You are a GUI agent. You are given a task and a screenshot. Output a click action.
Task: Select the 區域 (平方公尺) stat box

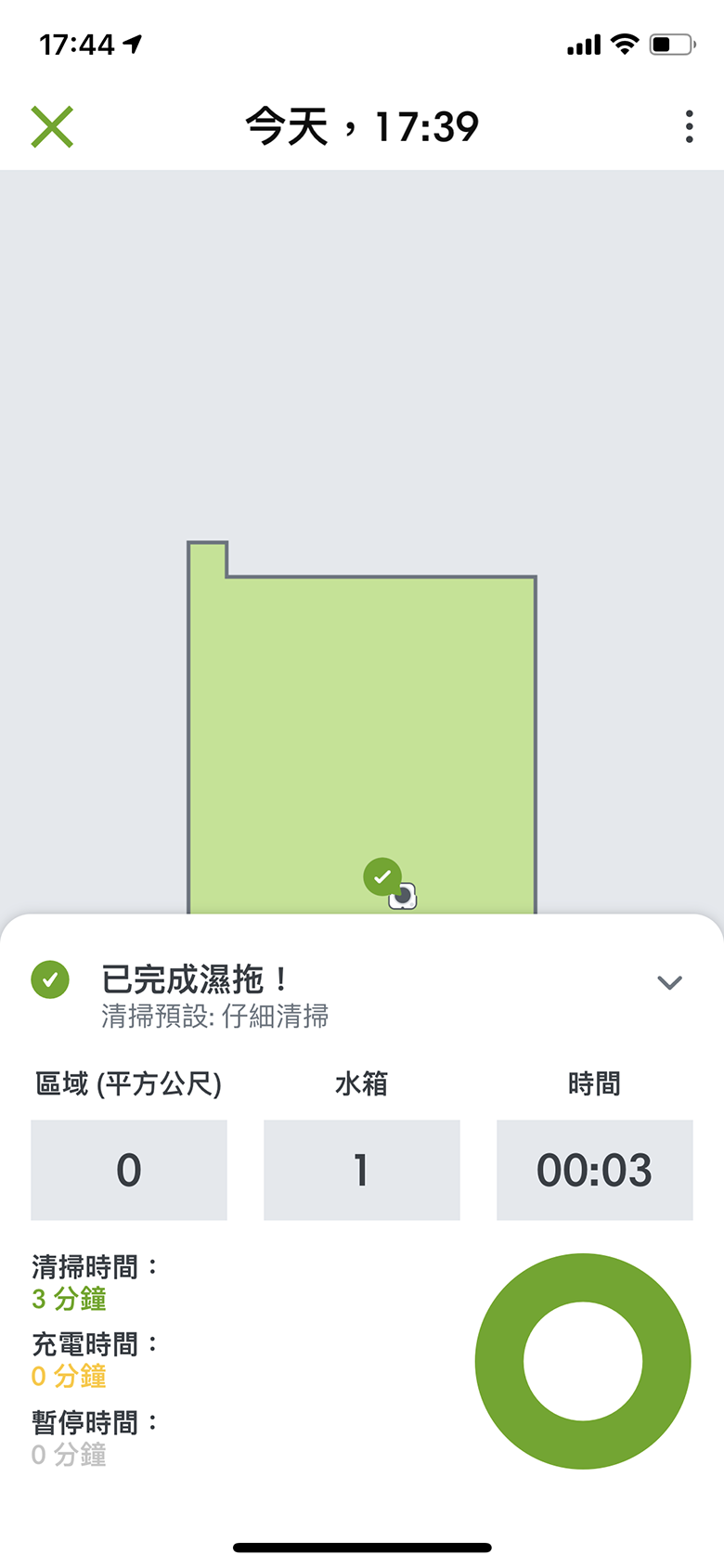(x=129, y=1170)
